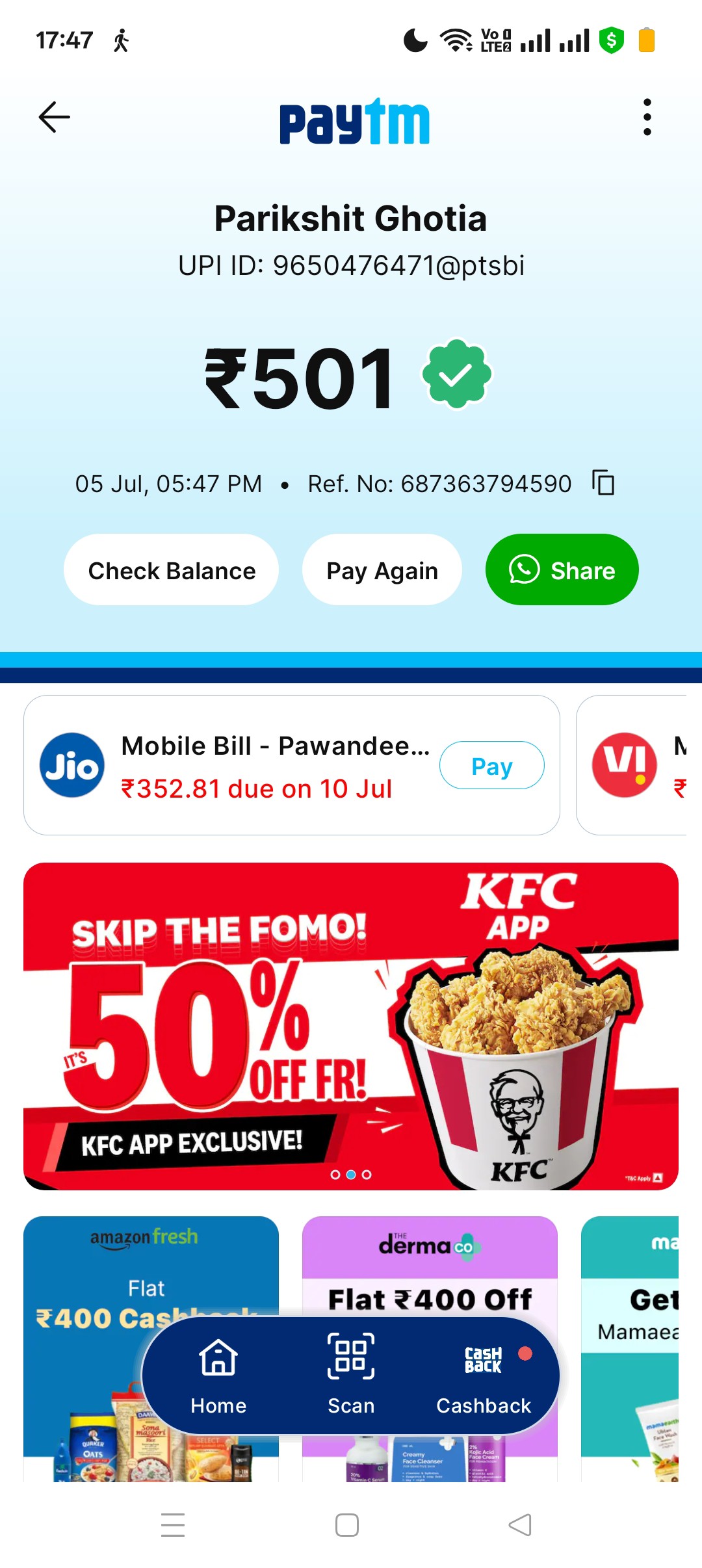This screenshot has height=1568, width=702.
Task: Open the Scan QR option
Action: pyautogui.click(x=351, y=1376)
